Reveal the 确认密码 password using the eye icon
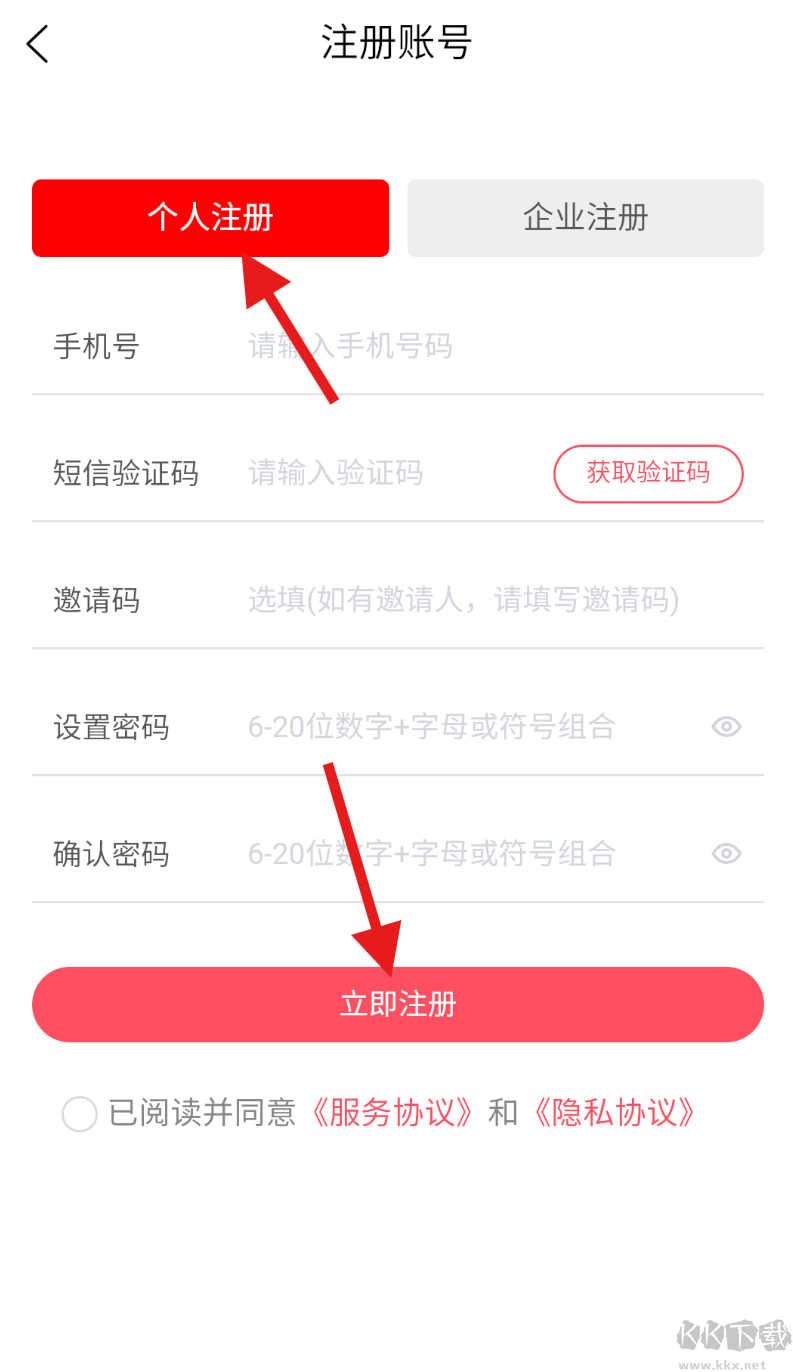The image size is (793, 1372). (x=726, y=853)
